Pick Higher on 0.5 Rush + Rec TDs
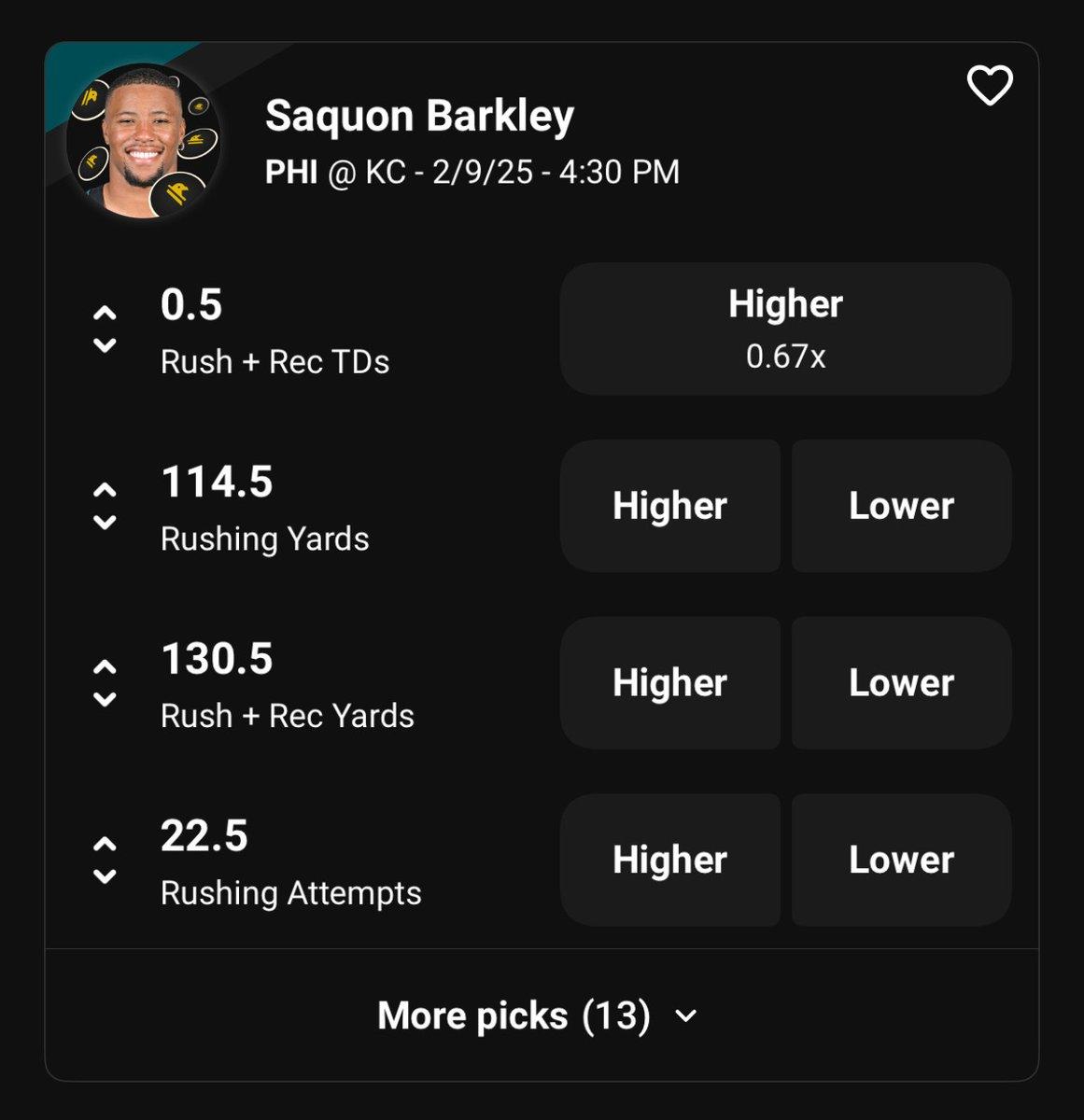 coord(785,328)
